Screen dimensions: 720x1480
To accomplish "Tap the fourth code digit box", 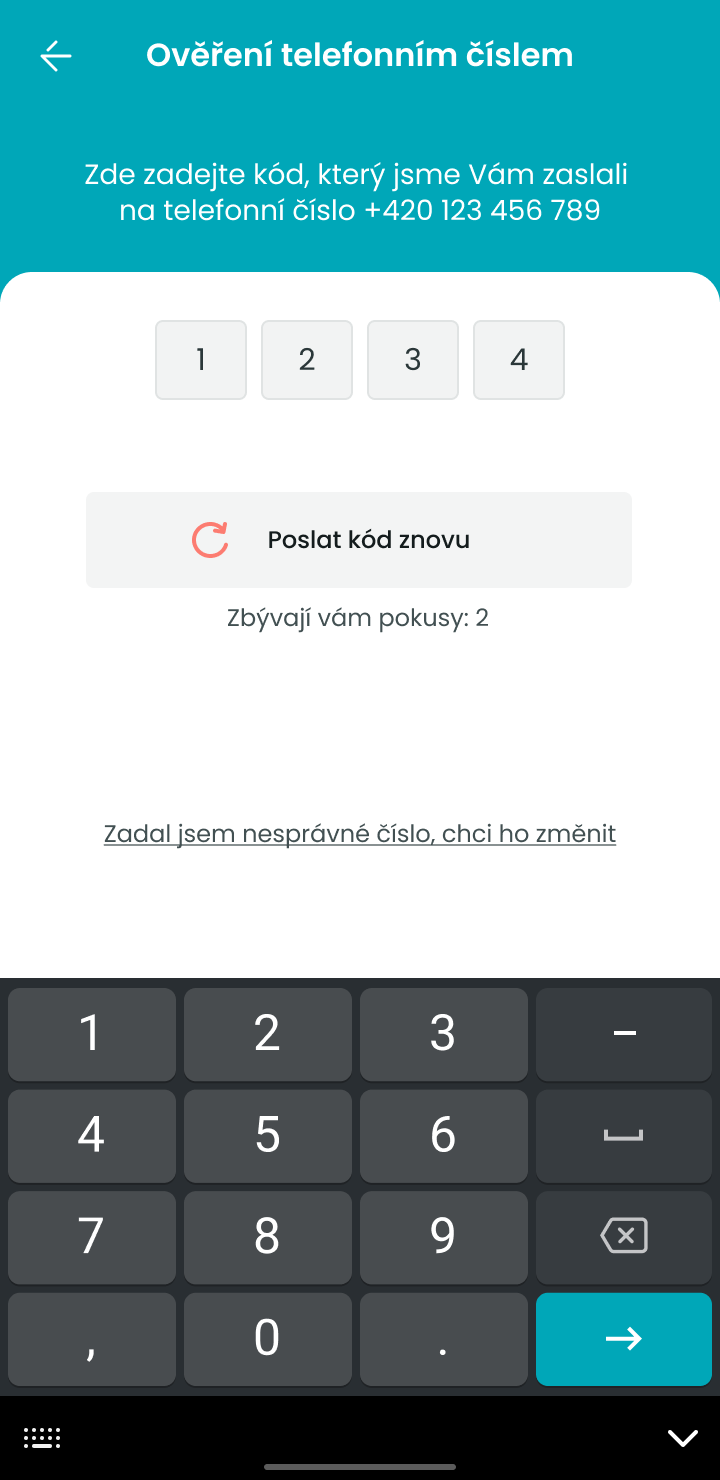I will pos(519,360).
